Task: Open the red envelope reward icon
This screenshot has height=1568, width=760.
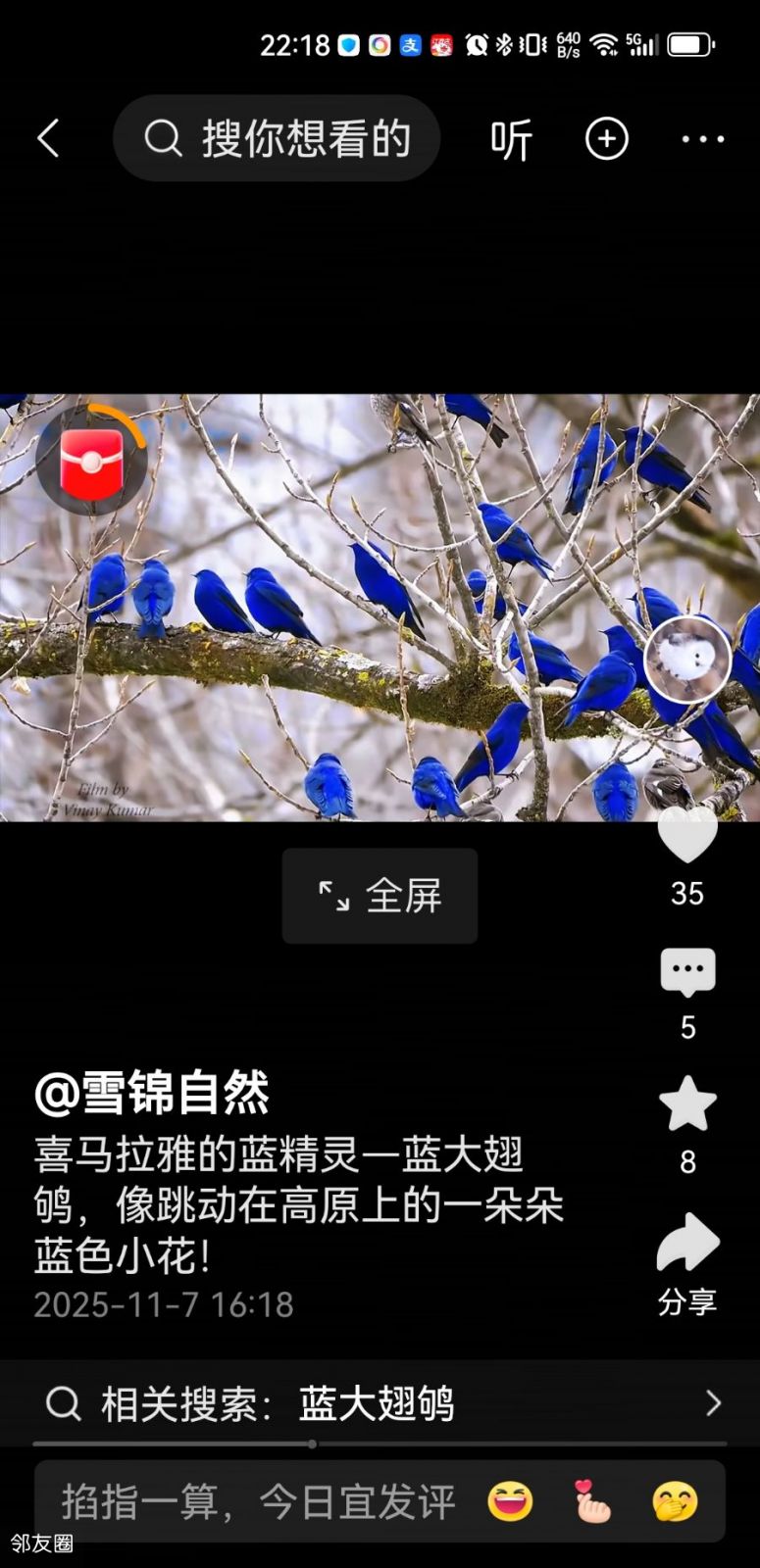Action: click(x=91, y=462)
